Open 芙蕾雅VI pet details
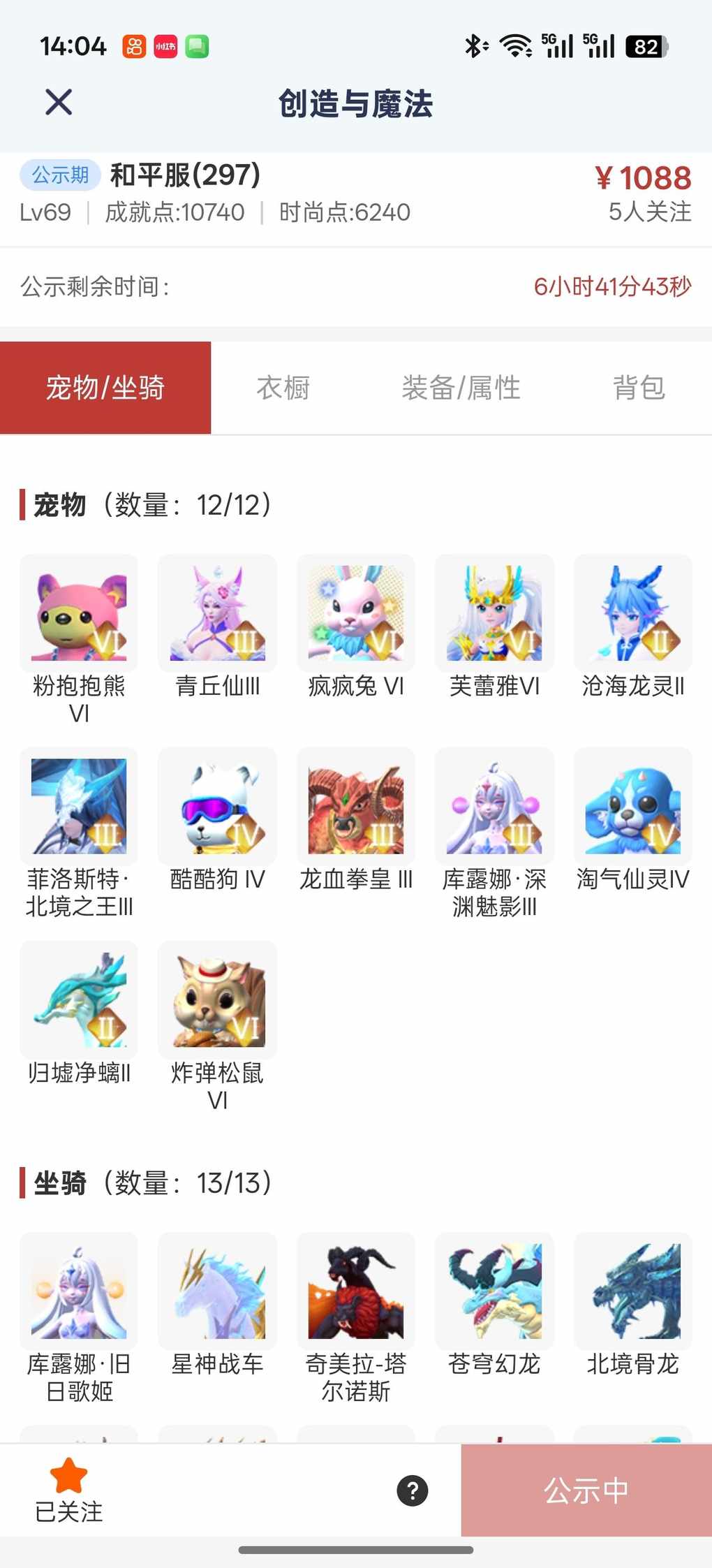The image size is (712, 1568). (494, 613)
